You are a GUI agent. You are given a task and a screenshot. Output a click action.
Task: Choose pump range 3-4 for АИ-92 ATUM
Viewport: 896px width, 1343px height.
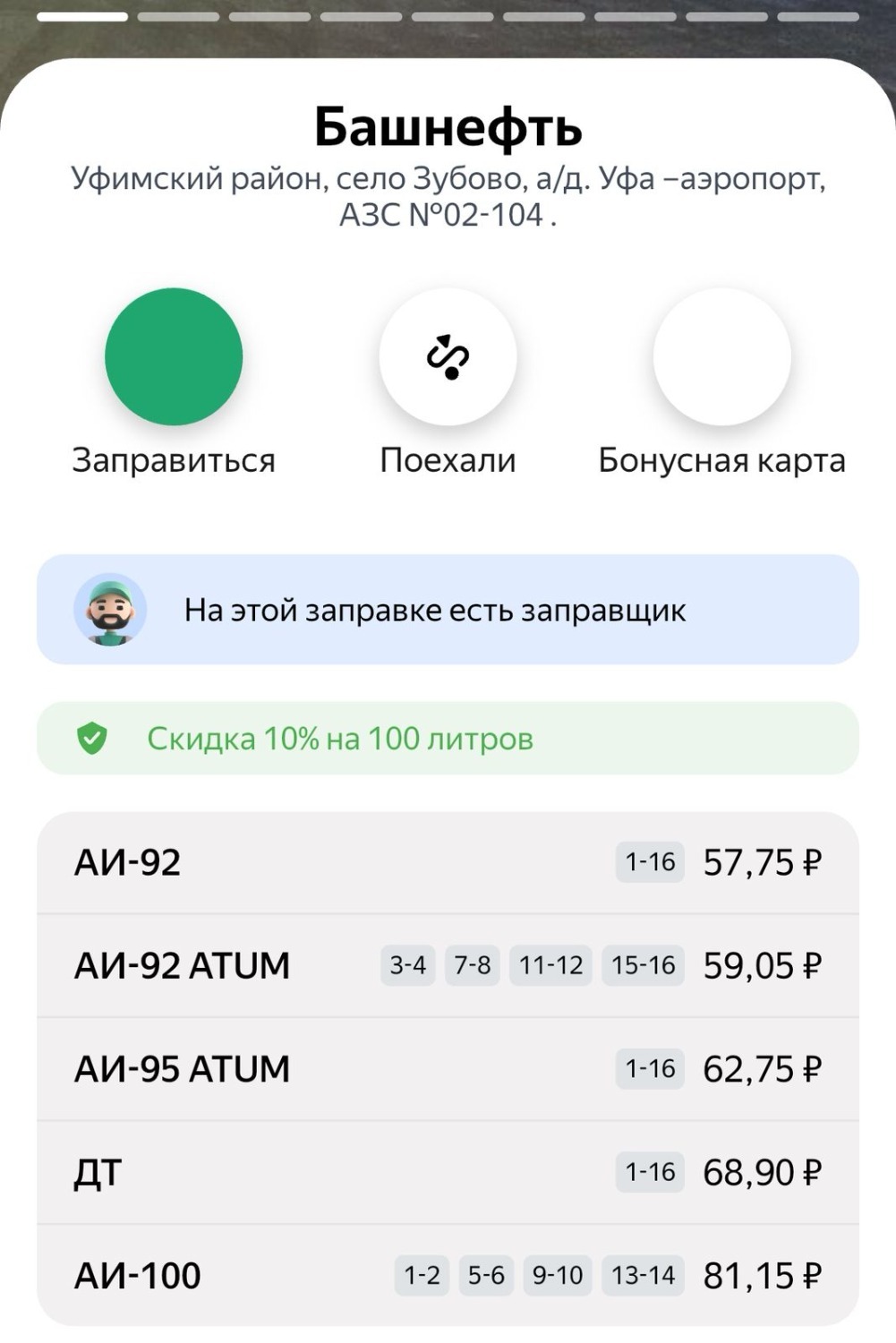408,966
